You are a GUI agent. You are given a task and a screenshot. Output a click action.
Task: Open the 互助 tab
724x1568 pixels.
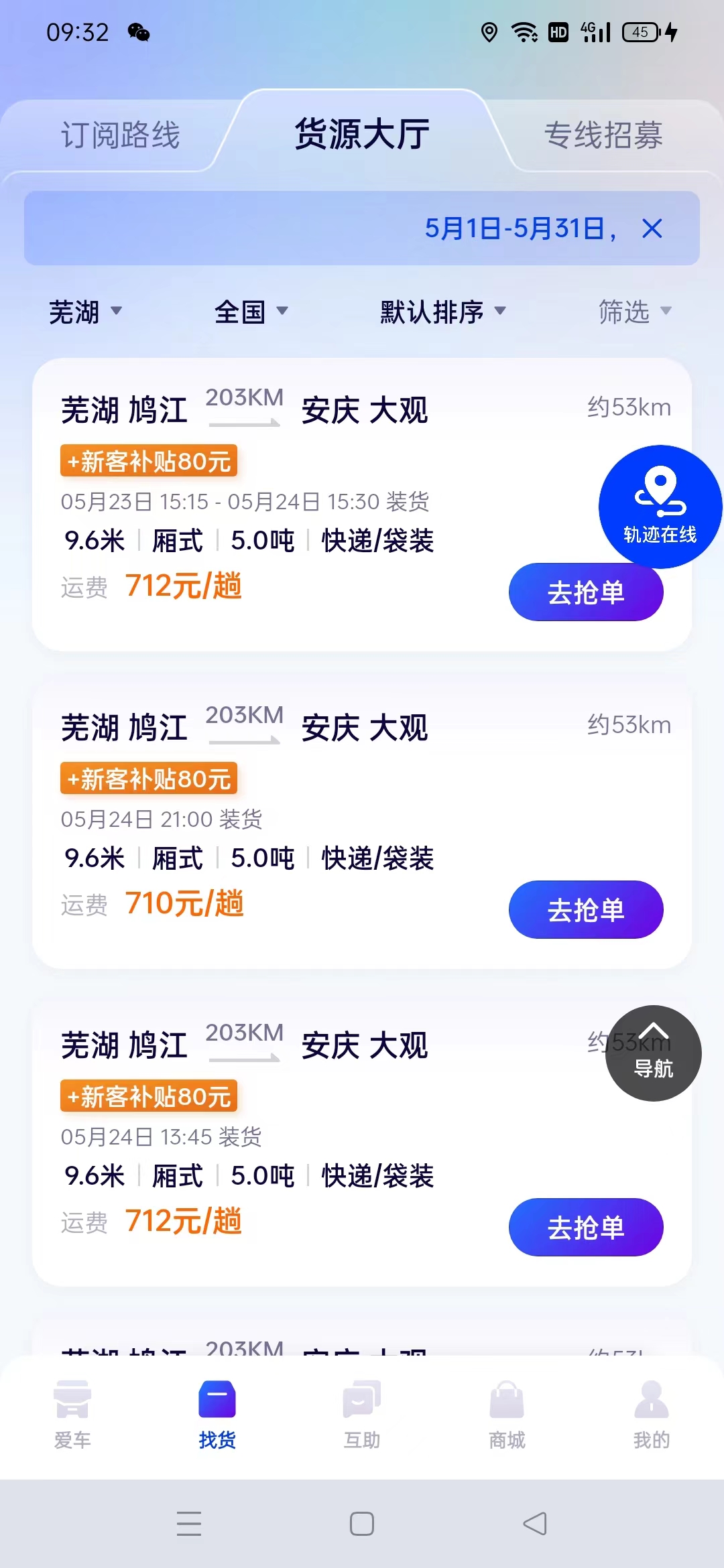(362, 1414)
